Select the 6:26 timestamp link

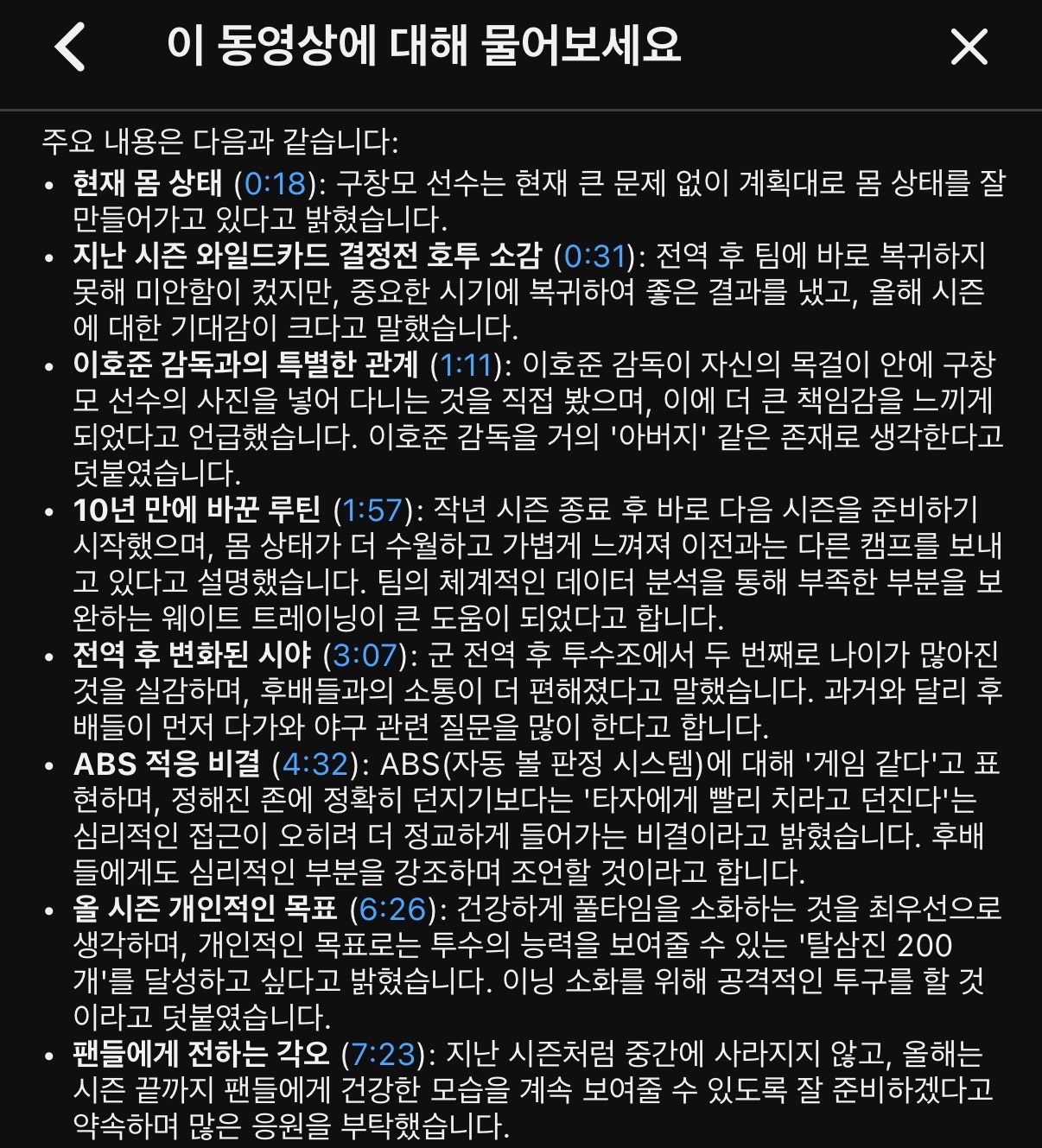393,909
